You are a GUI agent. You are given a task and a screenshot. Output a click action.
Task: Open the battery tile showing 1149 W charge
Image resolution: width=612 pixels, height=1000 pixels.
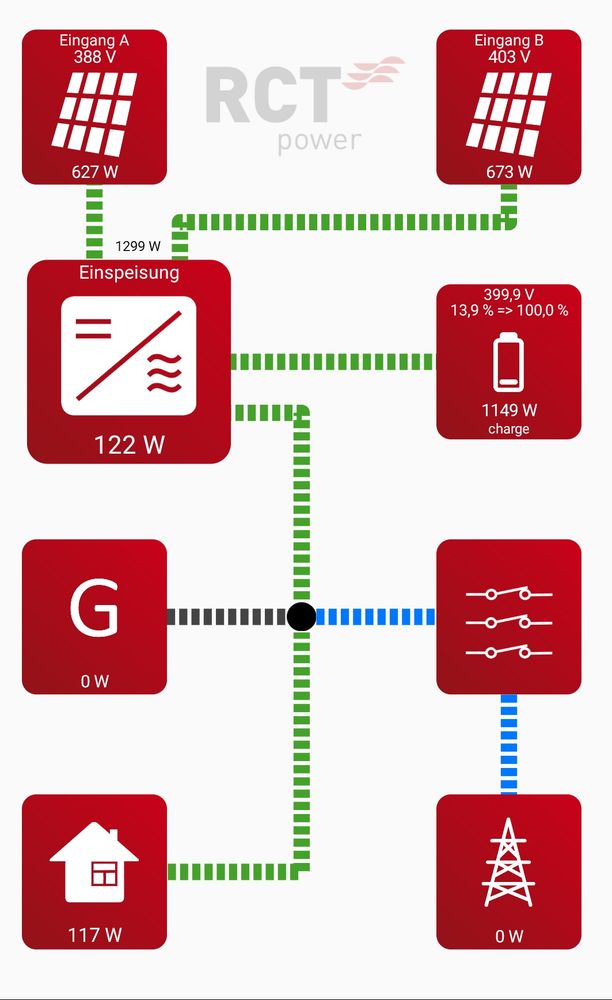[509, 362]
